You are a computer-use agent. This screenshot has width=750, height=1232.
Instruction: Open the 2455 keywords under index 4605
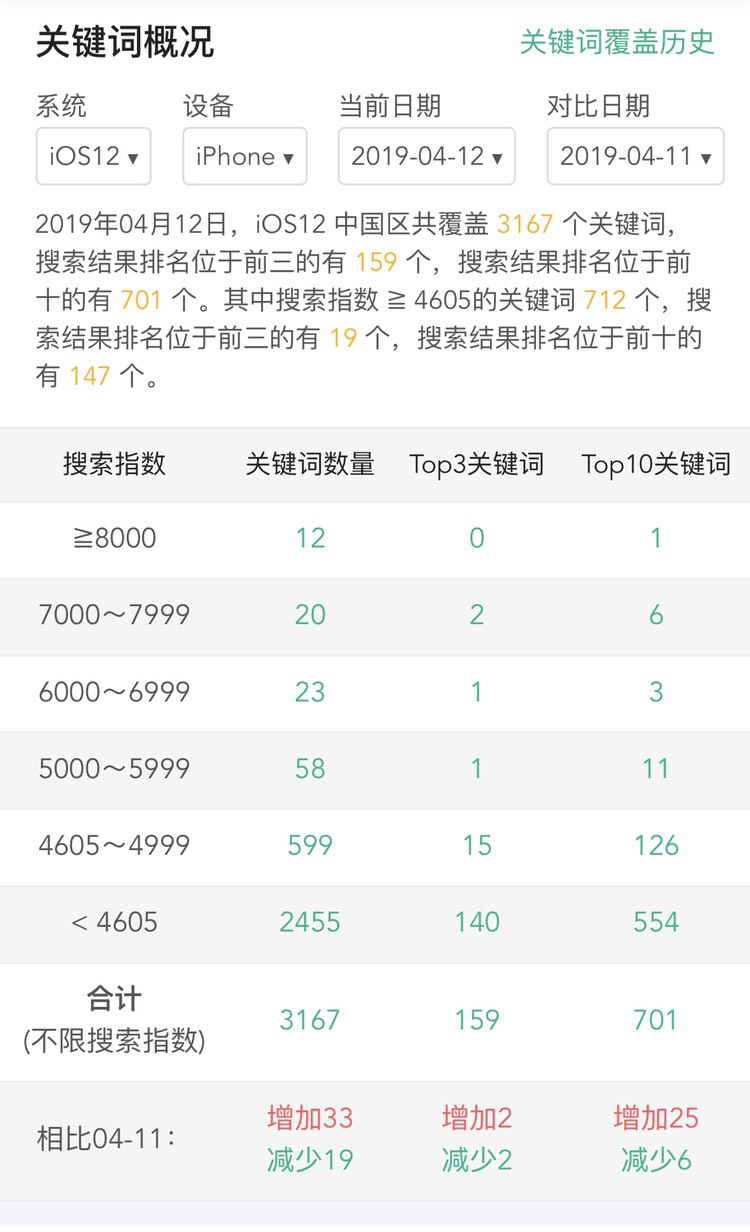(x=310, y=922)
